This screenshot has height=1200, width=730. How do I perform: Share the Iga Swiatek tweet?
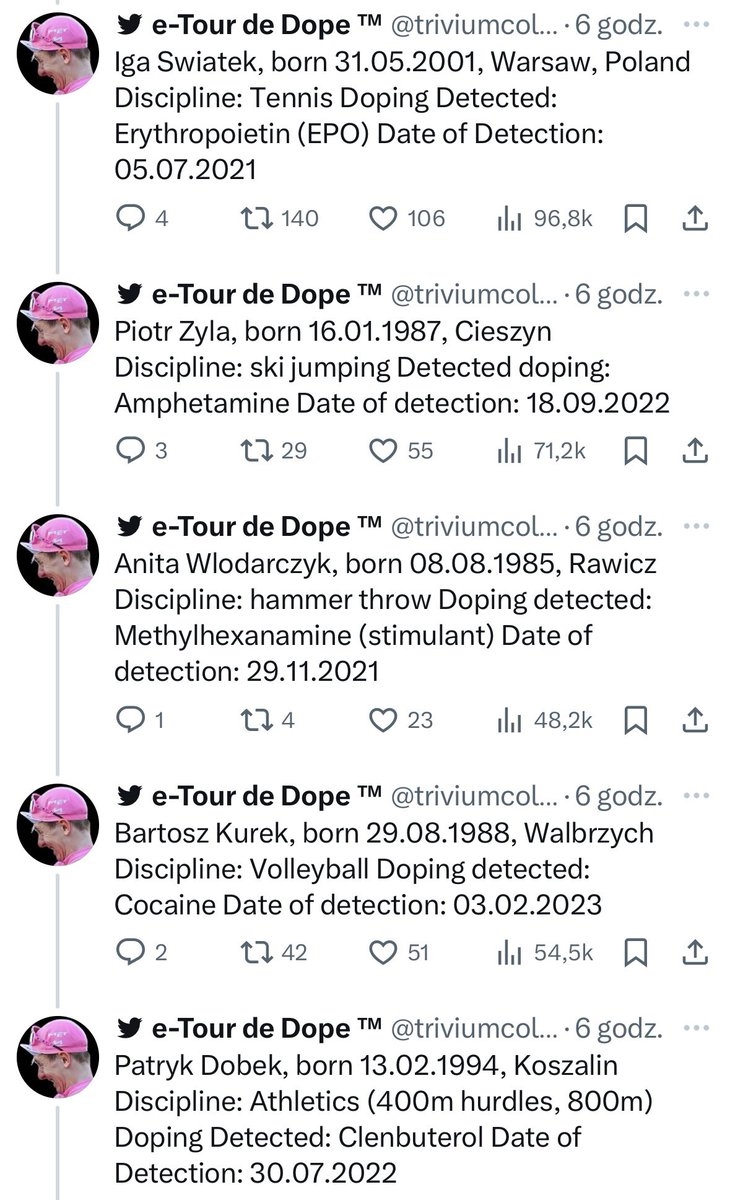pos(696,218)
